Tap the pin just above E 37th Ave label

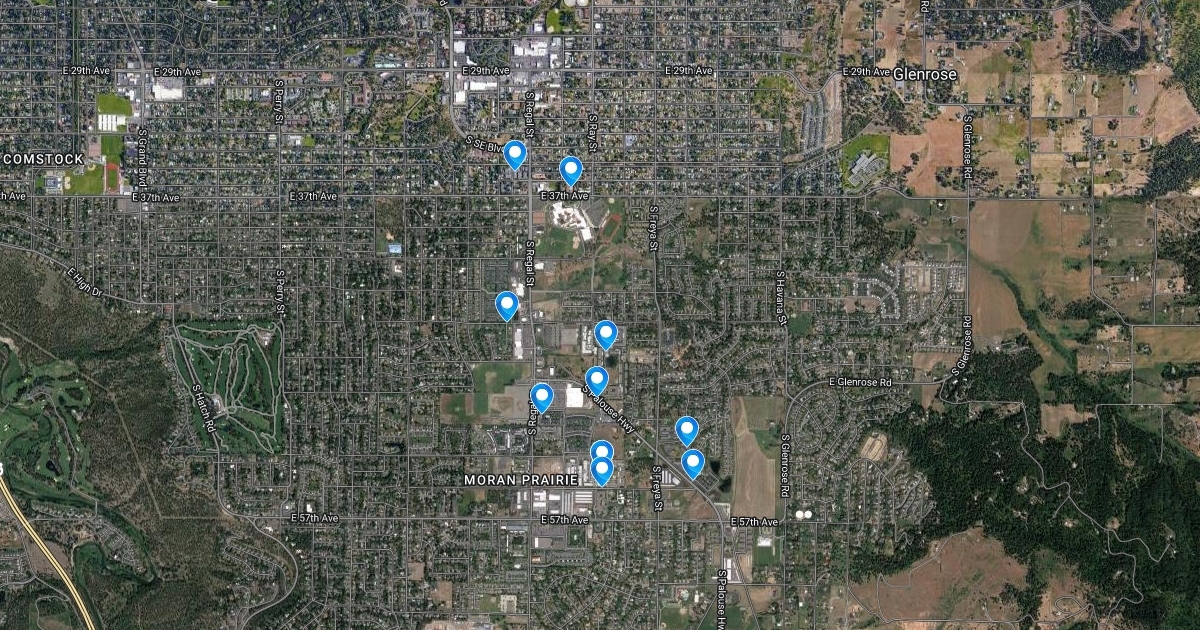coord(570,170)
